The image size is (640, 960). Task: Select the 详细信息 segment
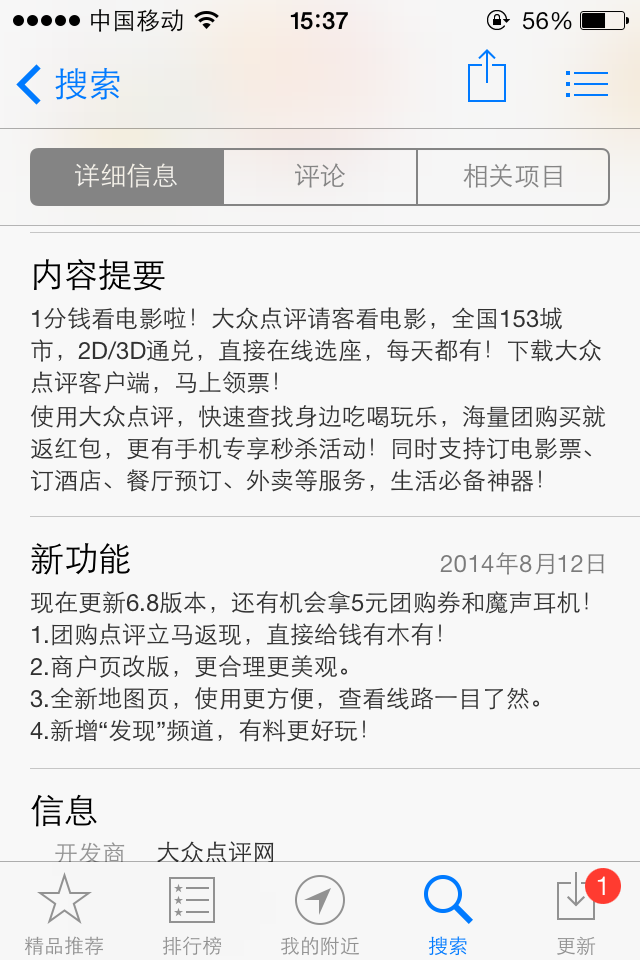tap(127, 177)
